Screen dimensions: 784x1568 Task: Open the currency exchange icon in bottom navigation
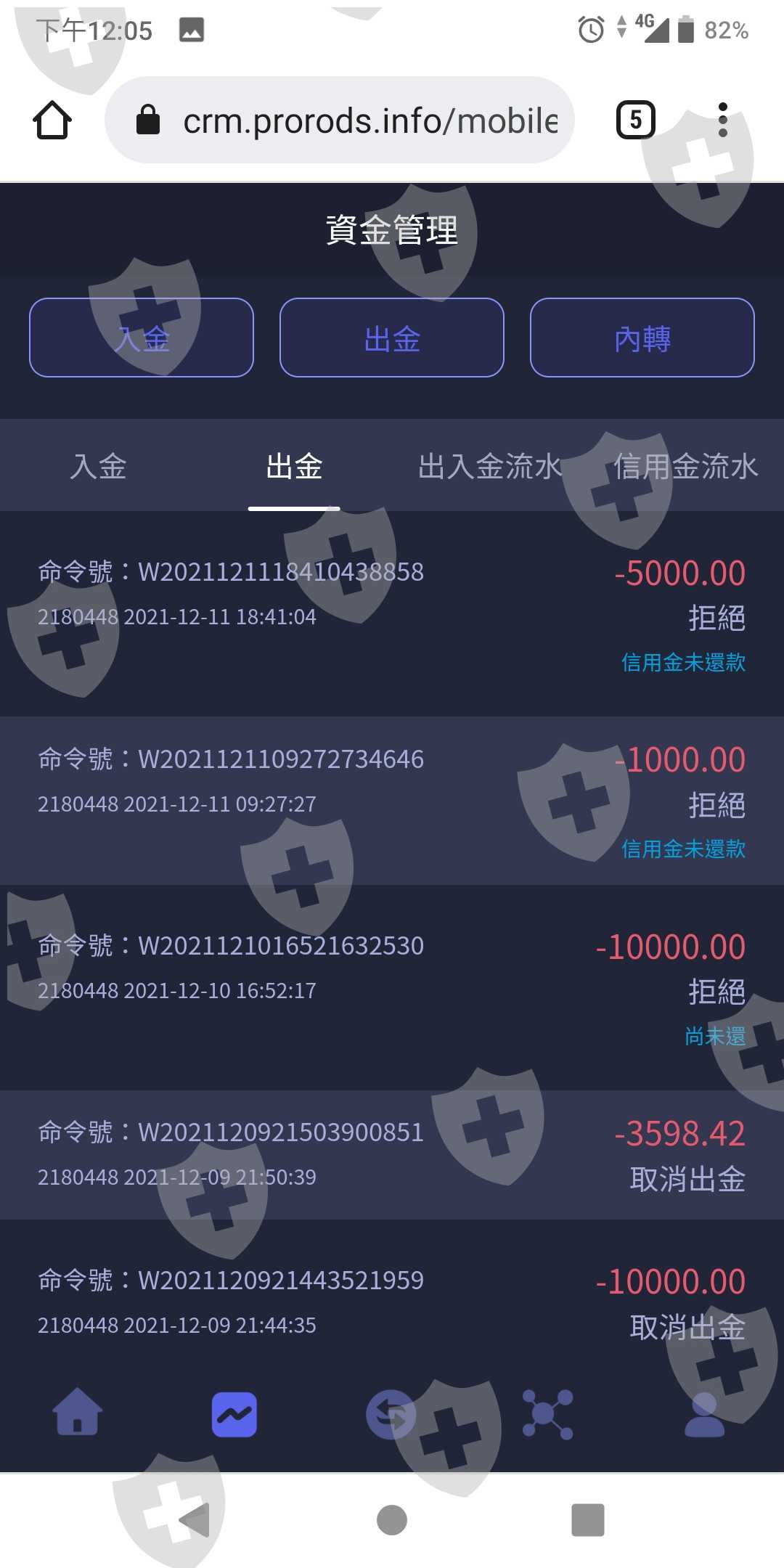[391, 1414]
